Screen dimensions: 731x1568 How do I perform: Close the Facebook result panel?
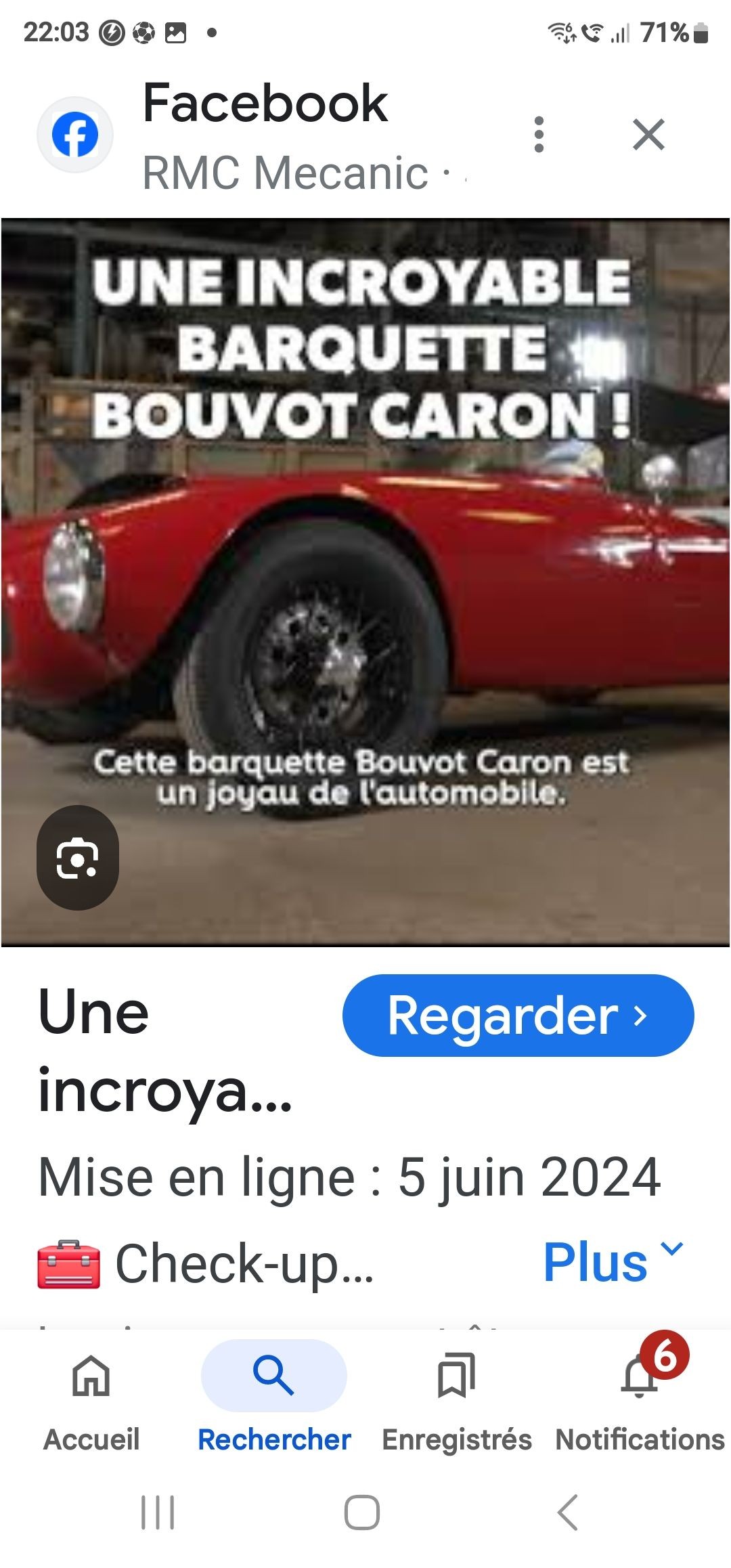[x=648, y=134]
